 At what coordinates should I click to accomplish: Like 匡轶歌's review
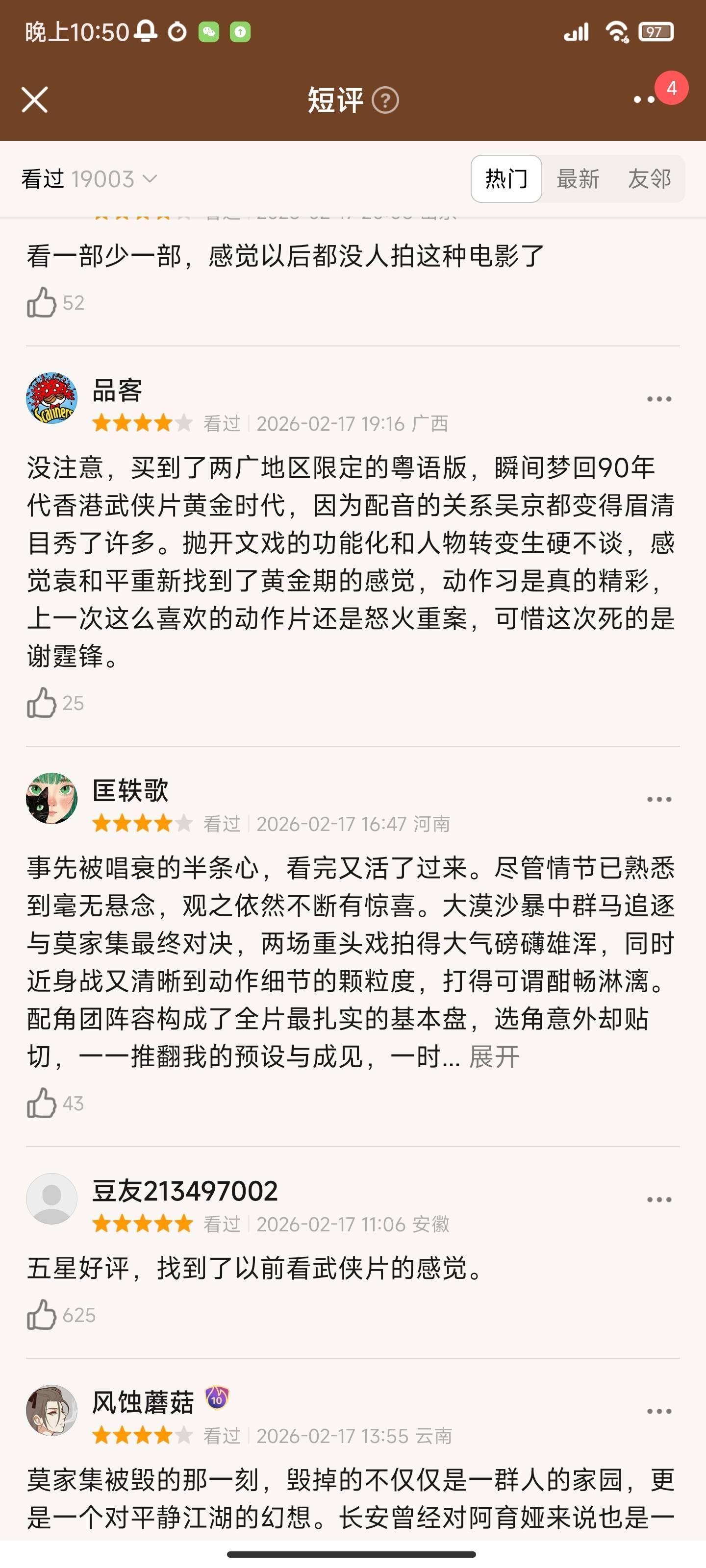click(x=41, y=1103)
